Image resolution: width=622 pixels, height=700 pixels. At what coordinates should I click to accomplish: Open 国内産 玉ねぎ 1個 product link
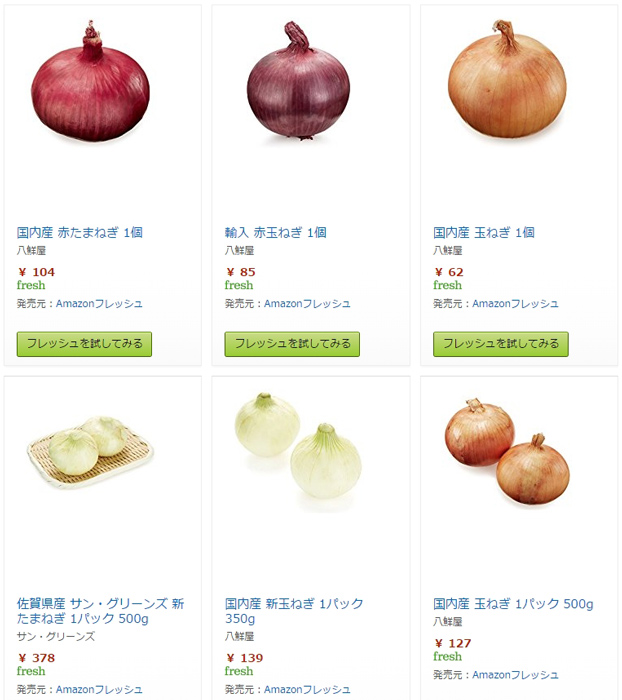(x=484, y=232)
